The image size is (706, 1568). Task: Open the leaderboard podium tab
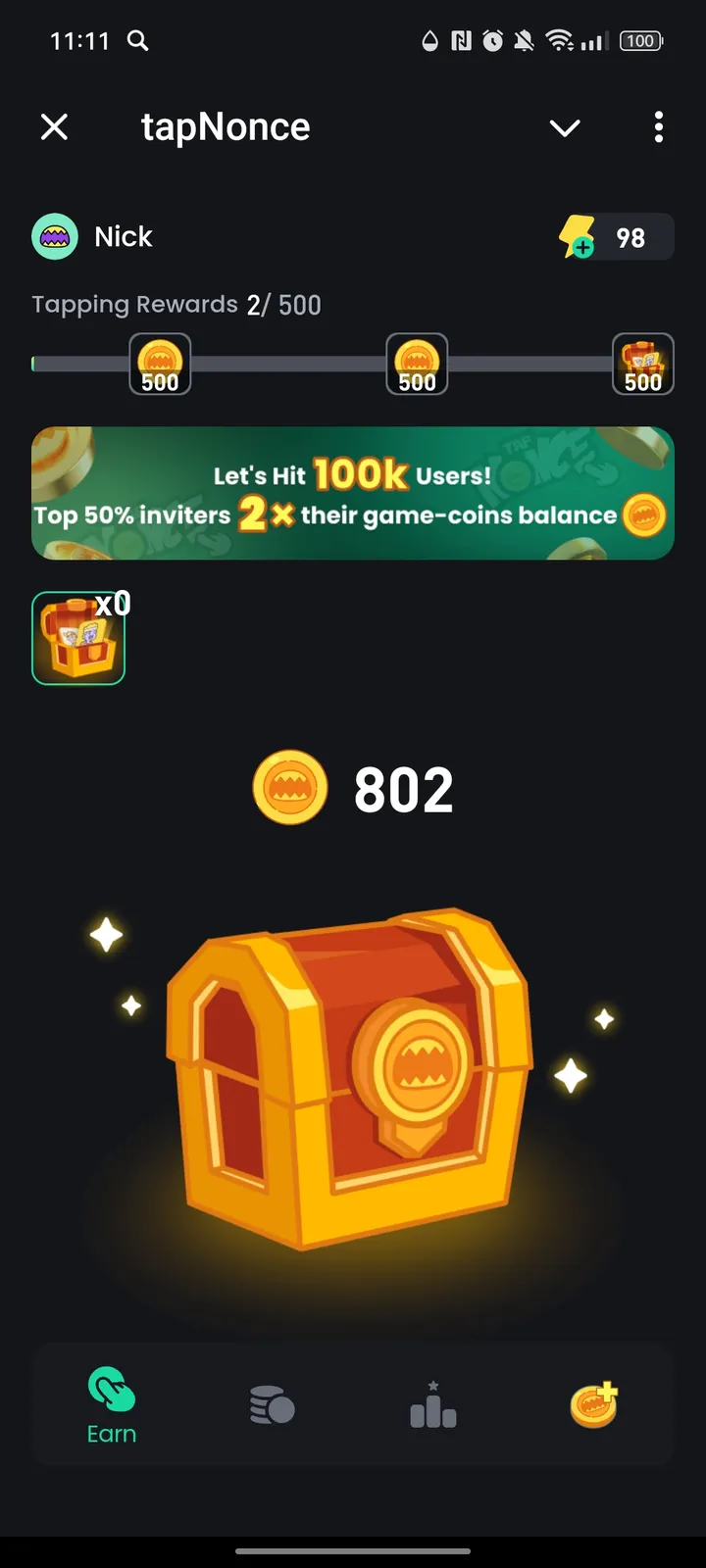(432, 1405)
